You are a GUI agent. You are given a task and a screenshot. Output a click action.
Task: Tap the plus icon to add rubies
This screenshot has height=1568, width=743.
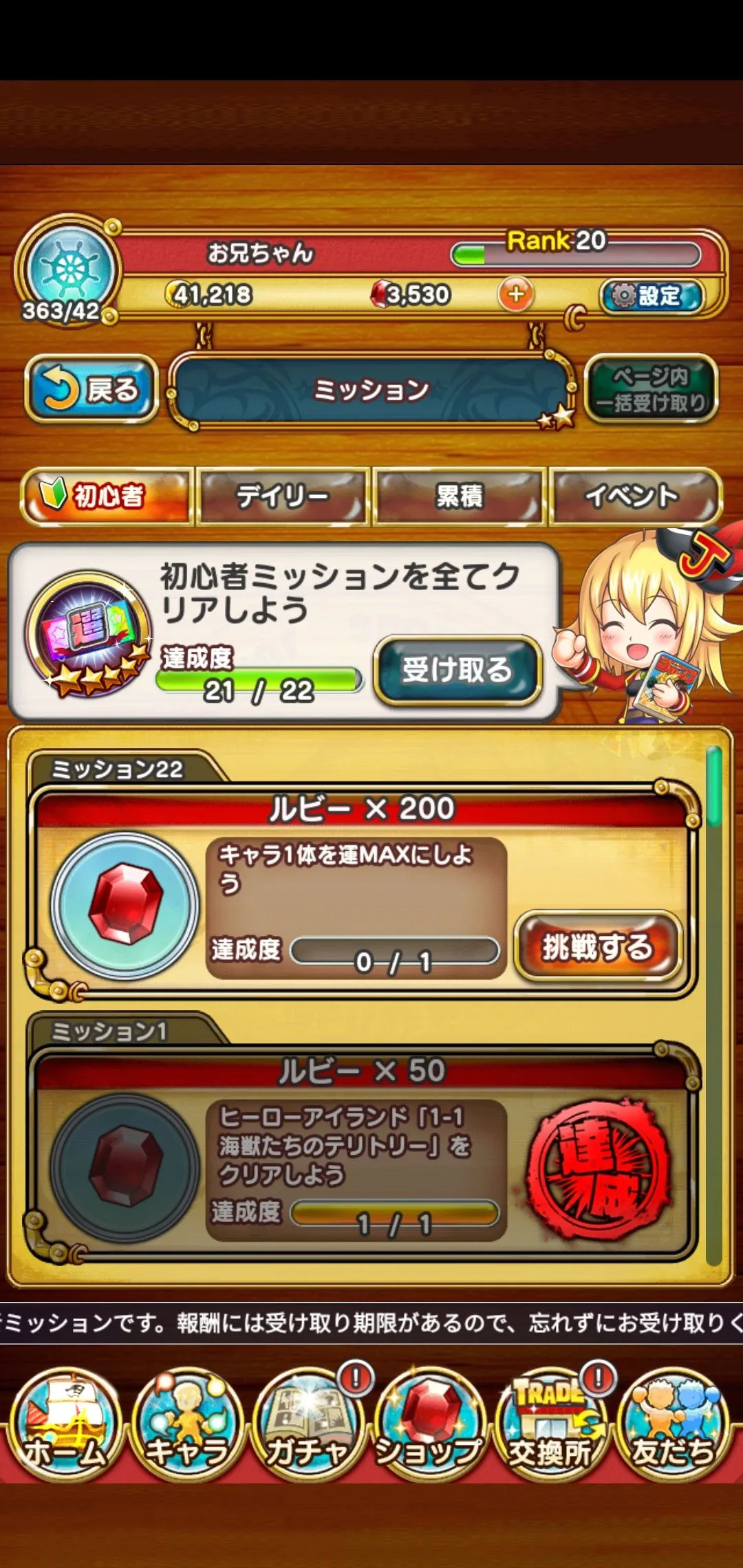tap(516, 294)
